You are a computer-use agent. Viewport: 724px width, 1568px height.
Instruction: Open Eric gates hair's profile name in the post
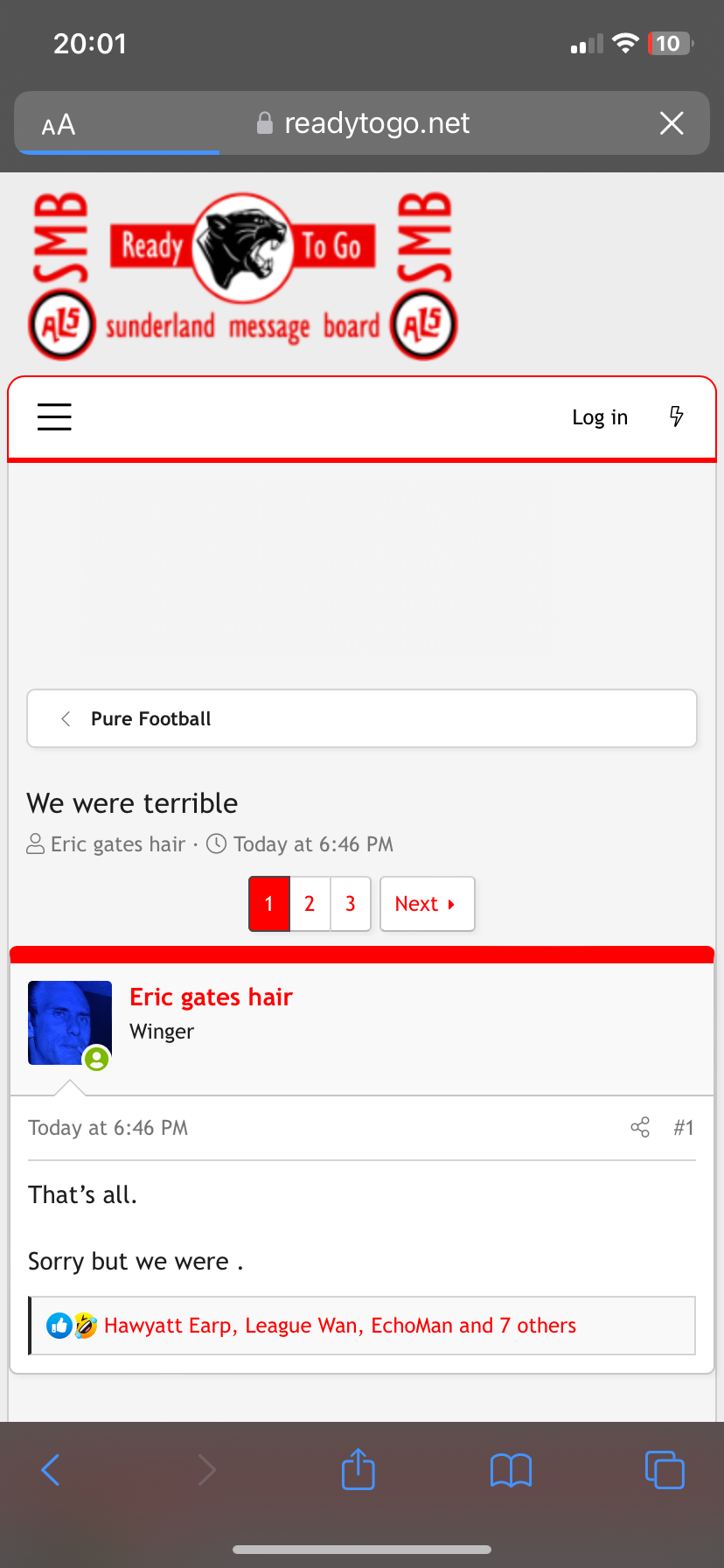211,997
